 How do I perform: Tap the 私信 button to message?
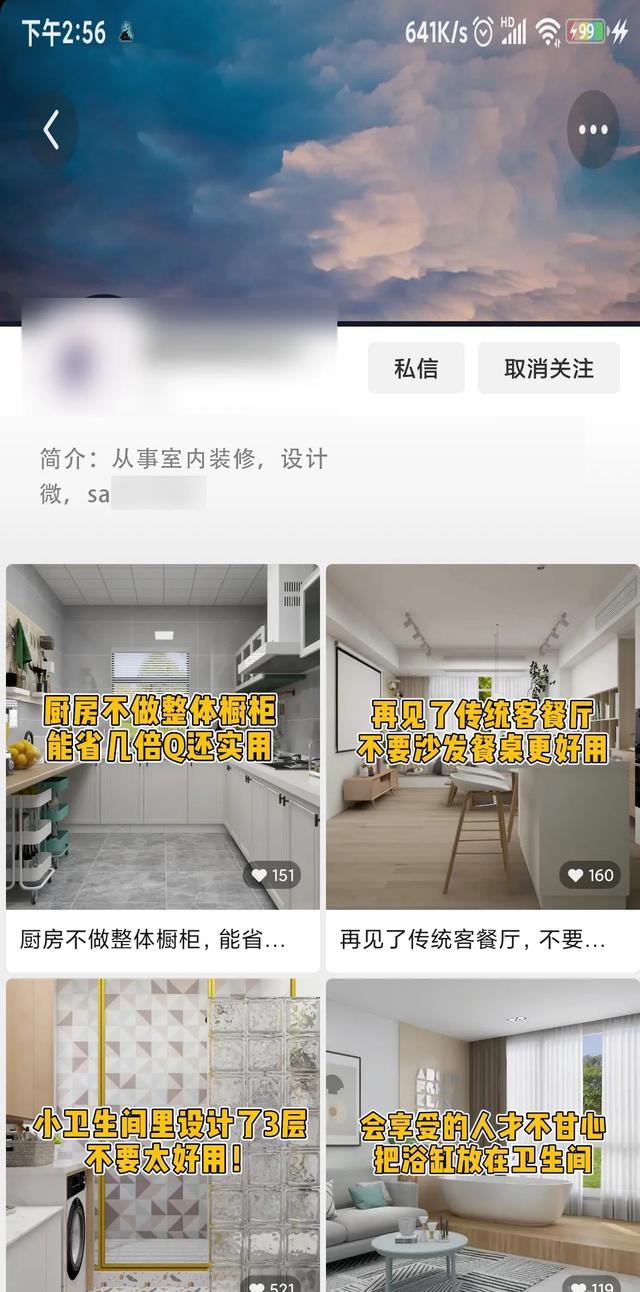click(416, 368)
